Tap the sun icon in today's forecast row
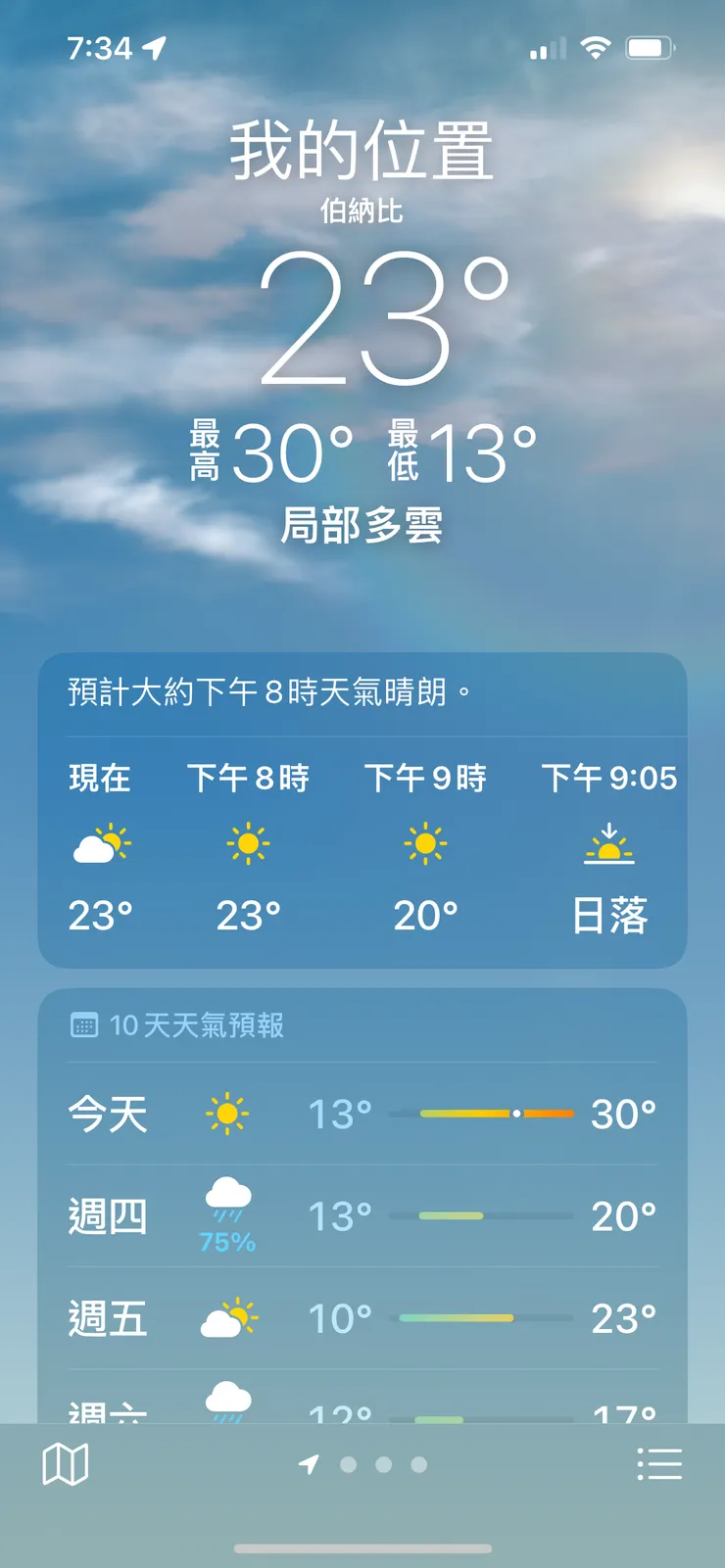This screenshot has height=1568, width=725. (228, 1114)
